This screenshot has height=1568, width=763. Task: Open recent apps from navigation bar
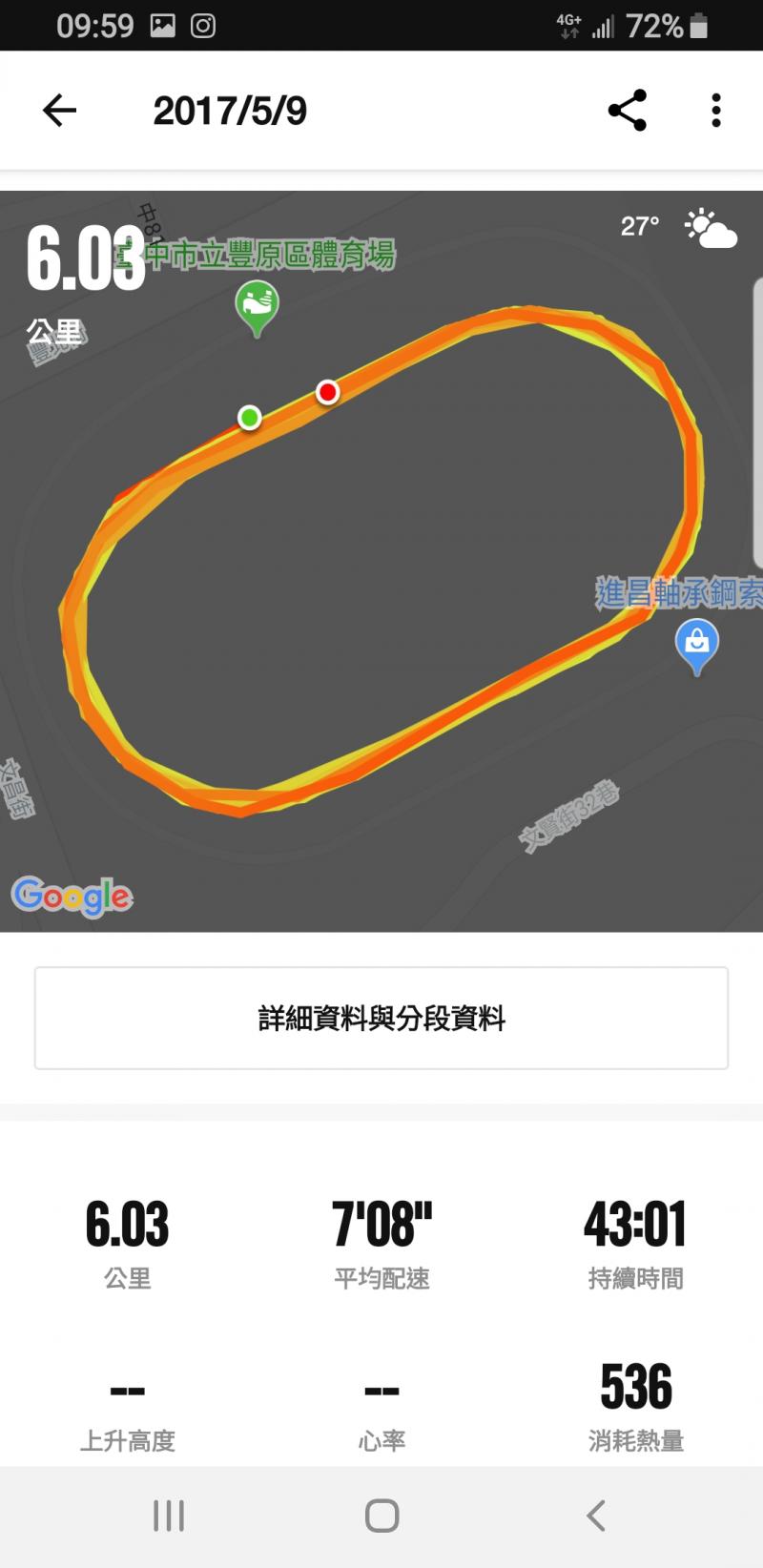[x=169, y=1516]
